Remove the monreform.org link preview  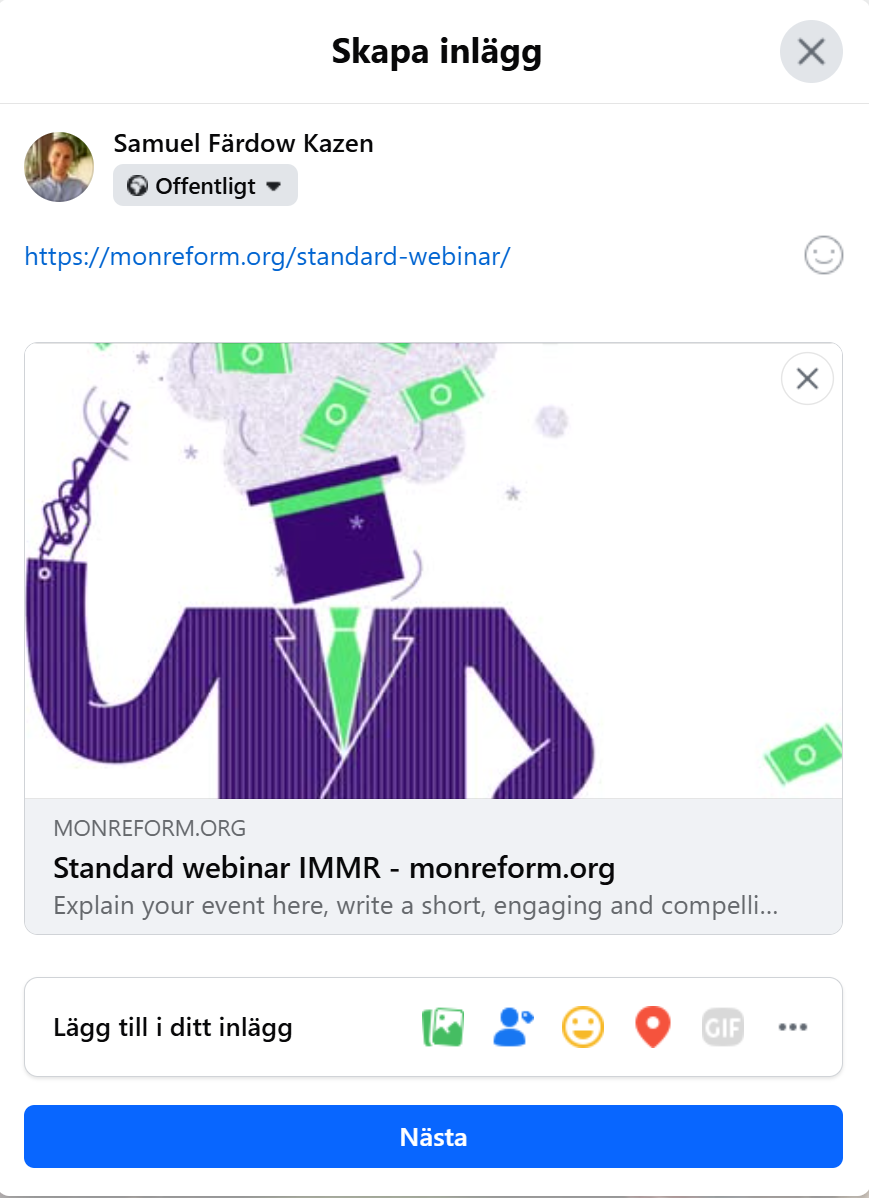[806, 379]
